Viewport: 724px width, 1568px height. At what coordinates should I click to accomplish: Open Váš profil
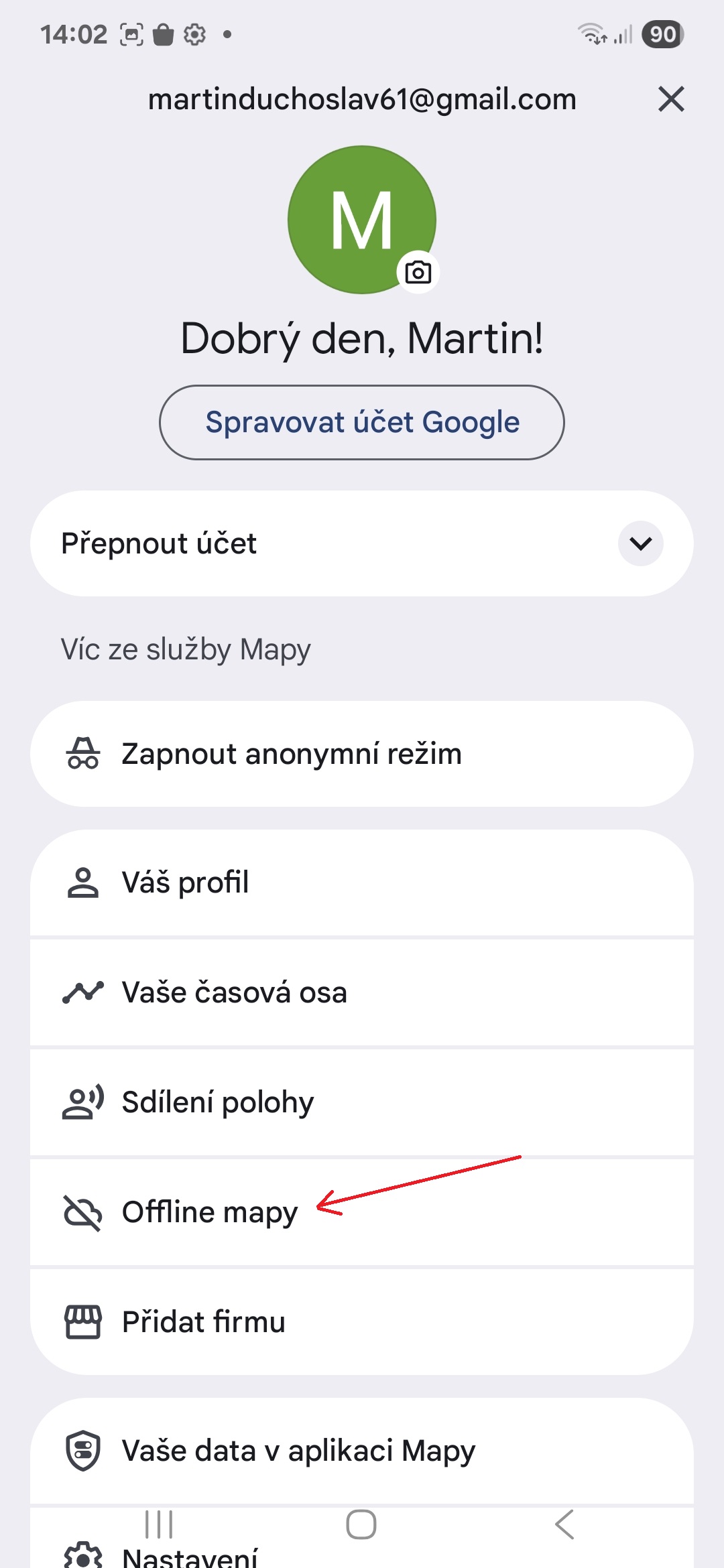362,883
